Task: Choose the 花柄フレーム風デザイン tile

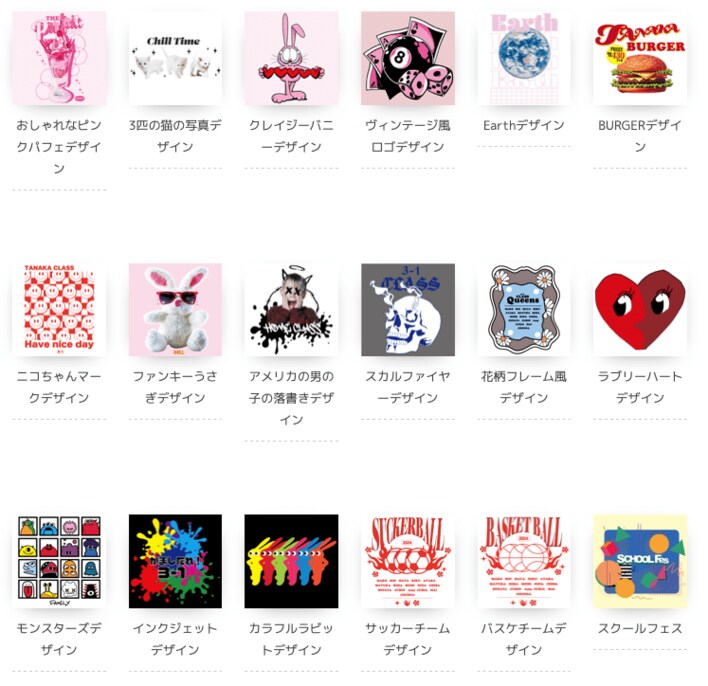Action: click(x=524, y=309)
